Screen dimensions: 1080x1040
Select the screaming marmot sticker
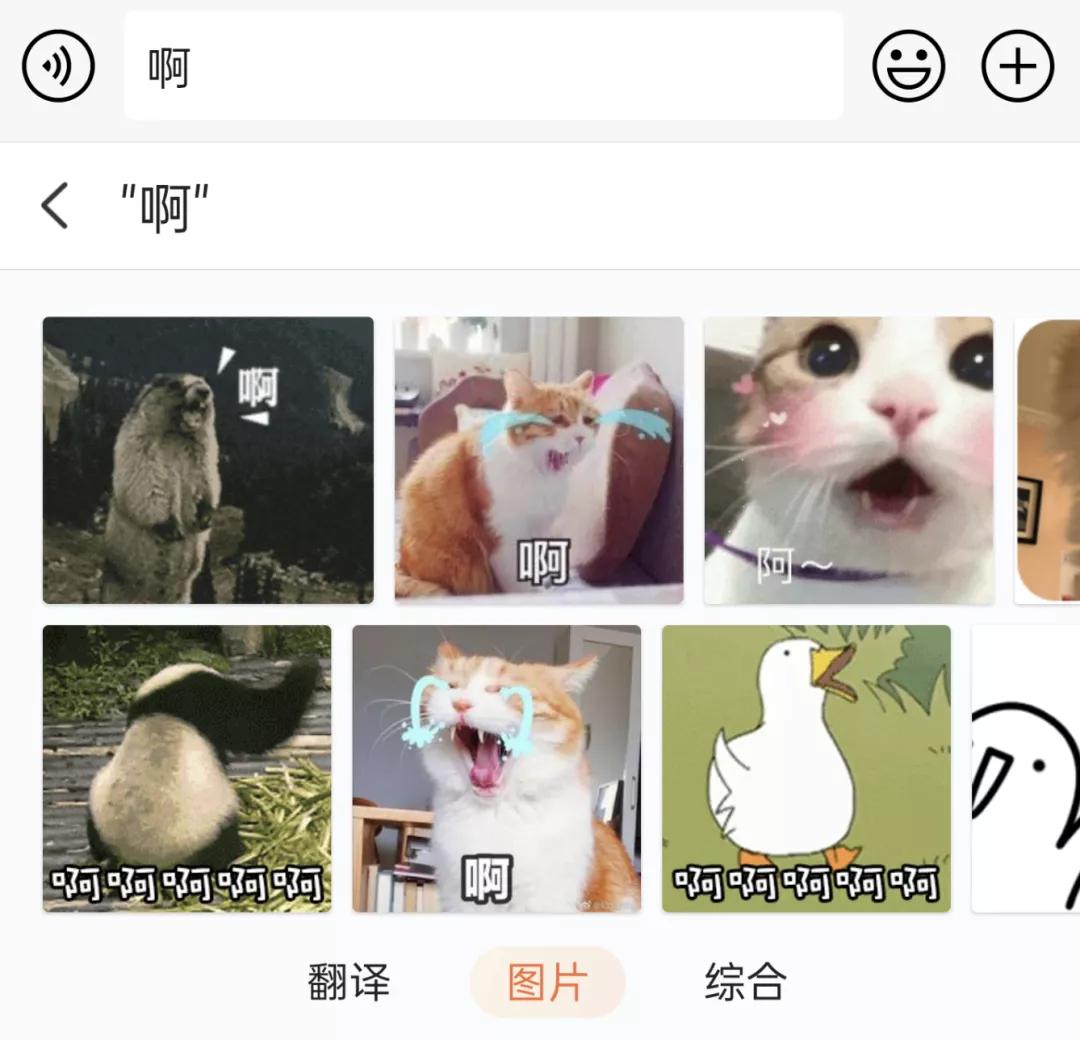pyautogui.click(x=208, y=460)
